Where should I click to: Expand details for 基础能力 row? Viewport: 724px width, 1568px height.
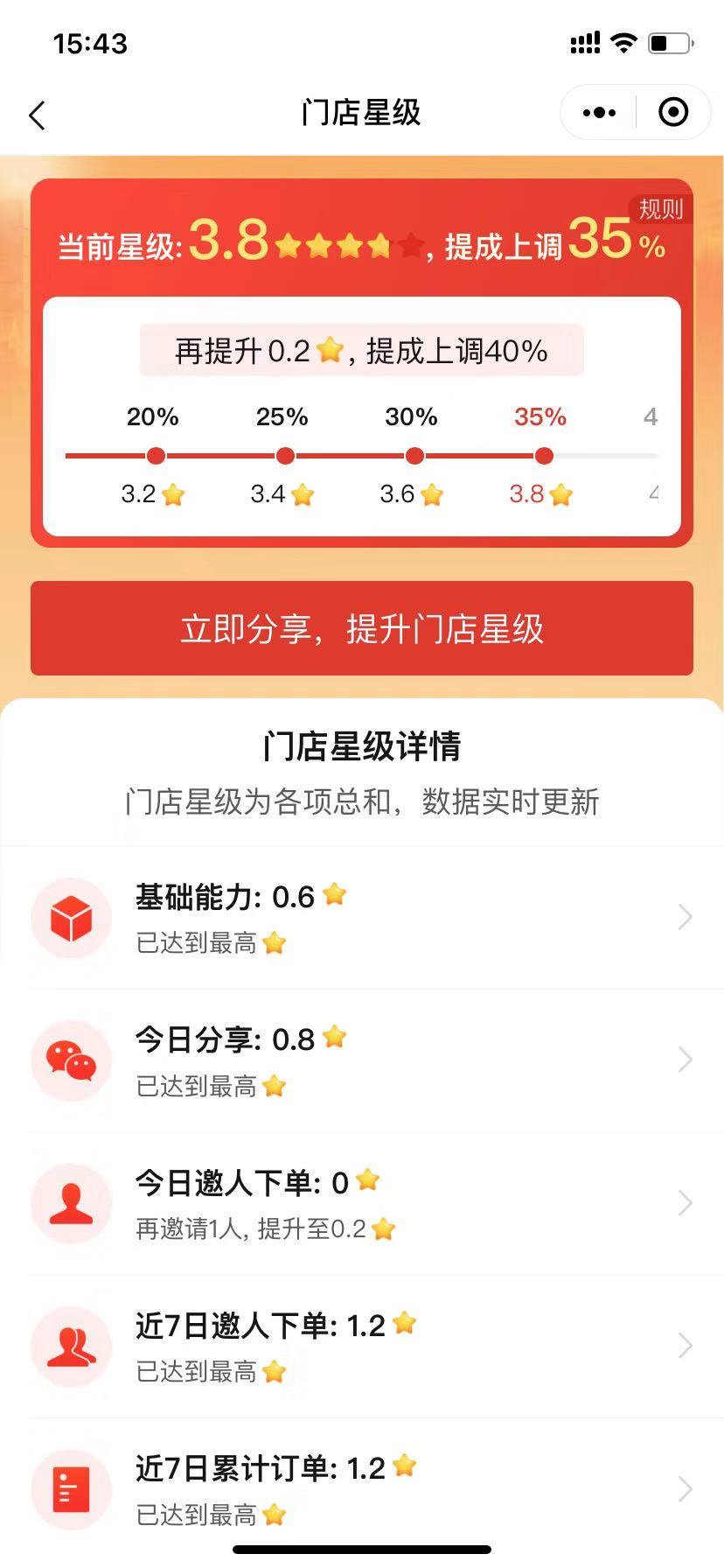[x=686, y=917]
